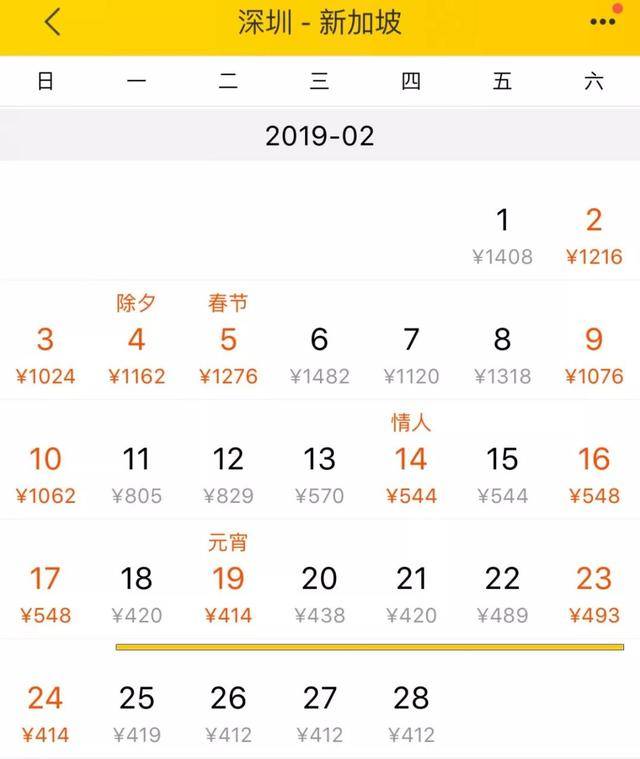Select February 7 priced ¥1120
Viewport: 640px width, 759px height.
pyautogui.click(x=411, y=354)
